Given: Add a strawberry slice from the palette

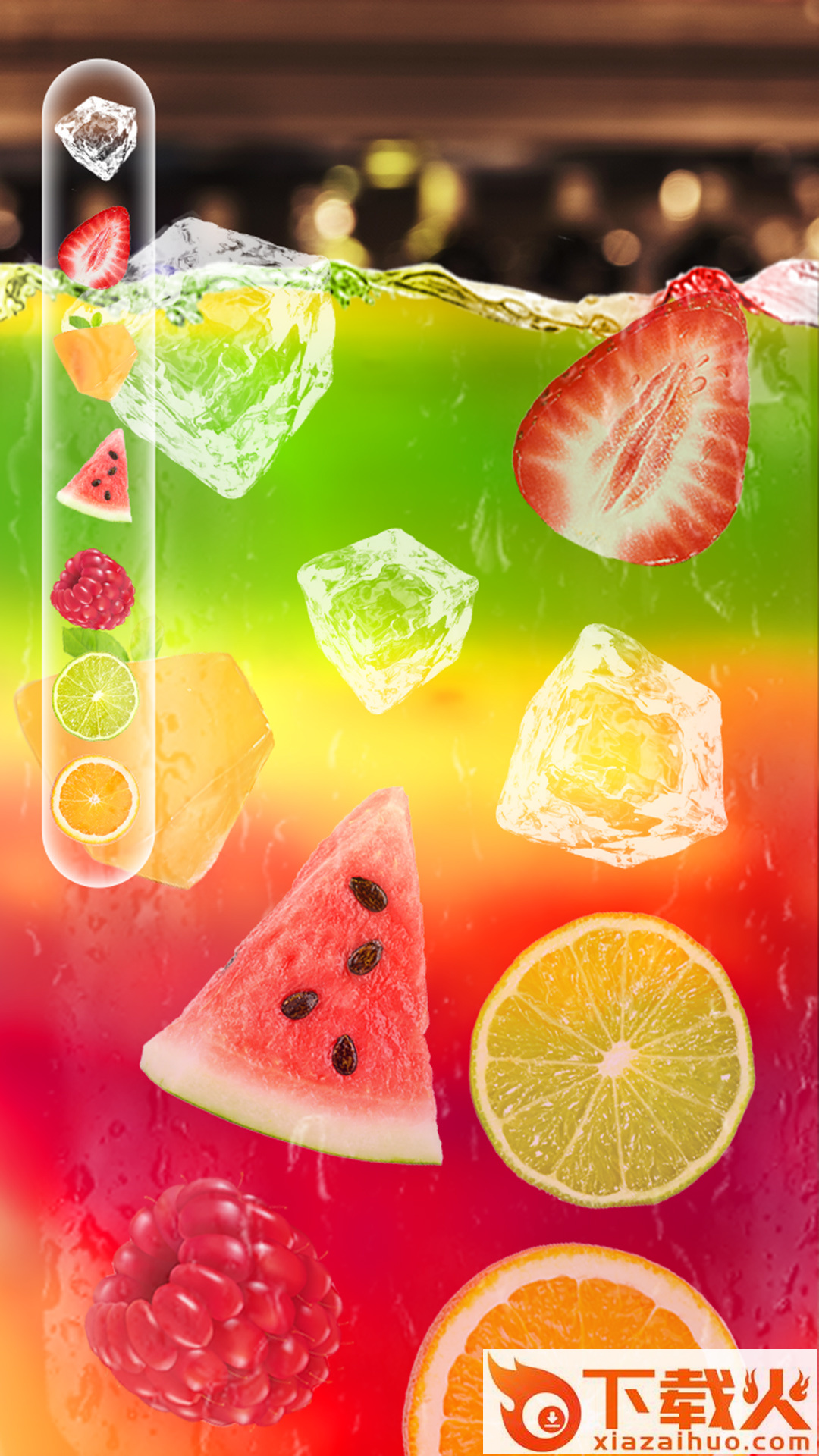Looking at the screenshot, I should click(96, 247).
